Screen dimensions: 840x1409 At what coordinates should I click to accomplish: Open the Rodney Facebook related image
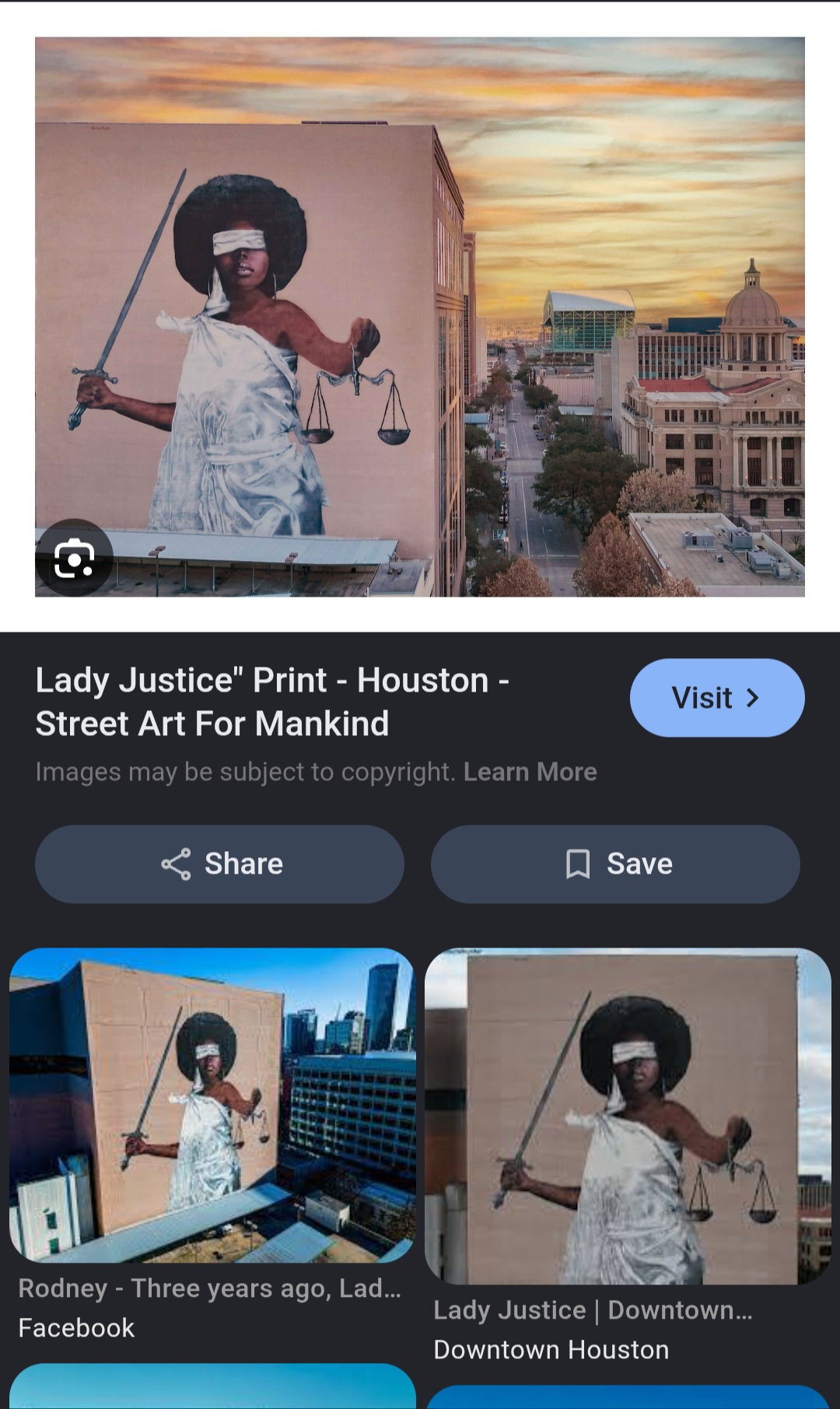pyautogui.click(x=212, y=1105)
